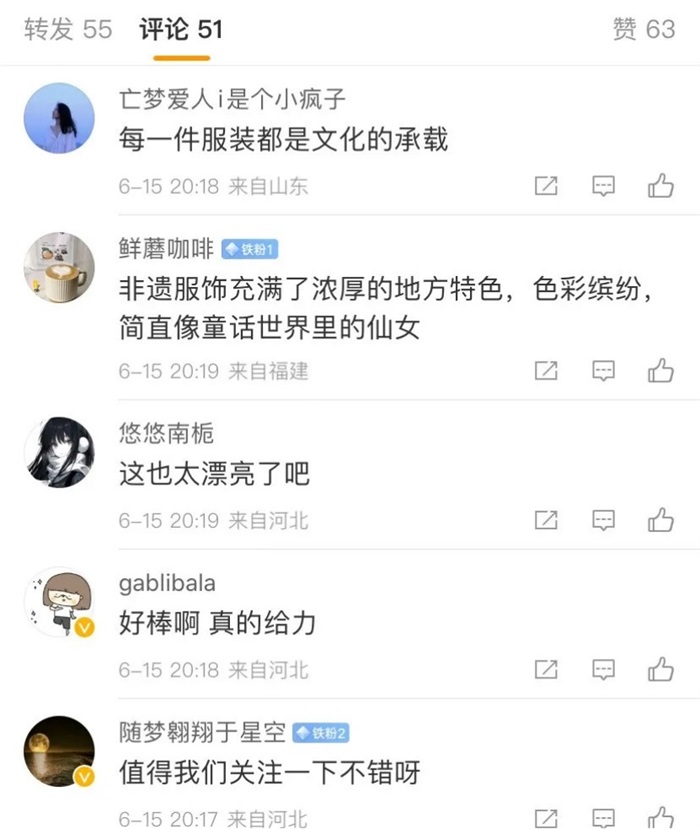Reply to gablibala's comment

coord(603,669)
